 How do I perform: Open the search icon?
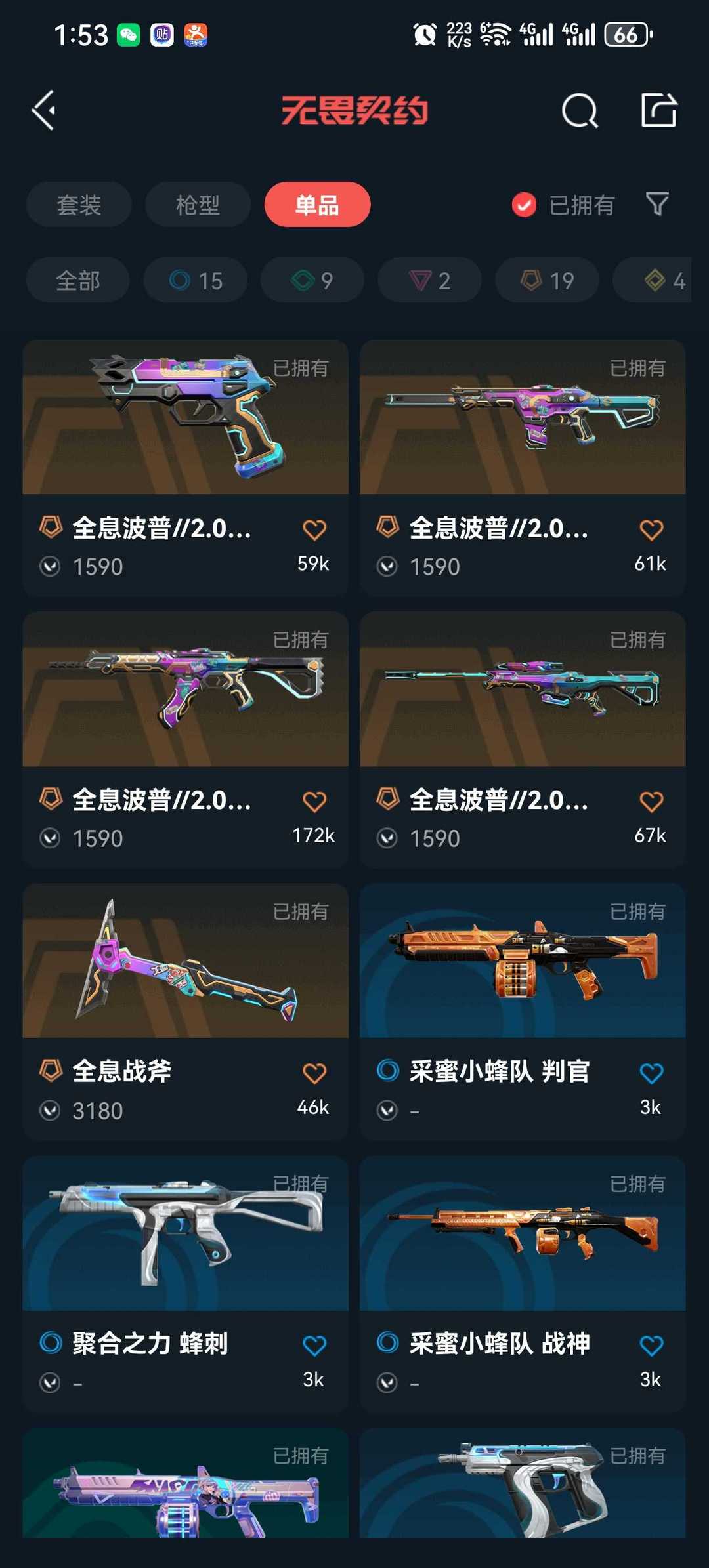(580, 110)
